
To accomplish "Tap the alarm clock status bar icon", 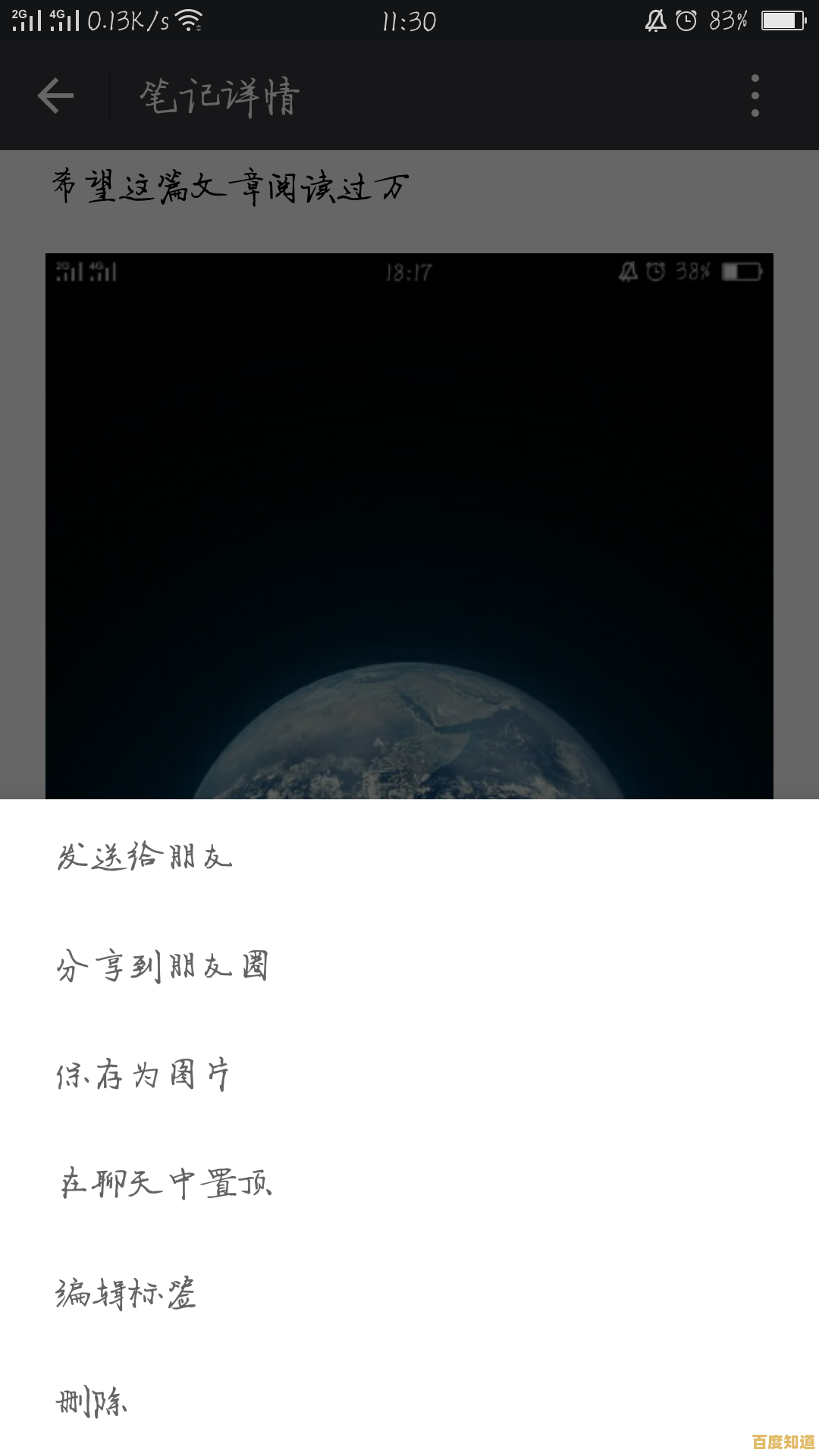I will click(685, 19).
